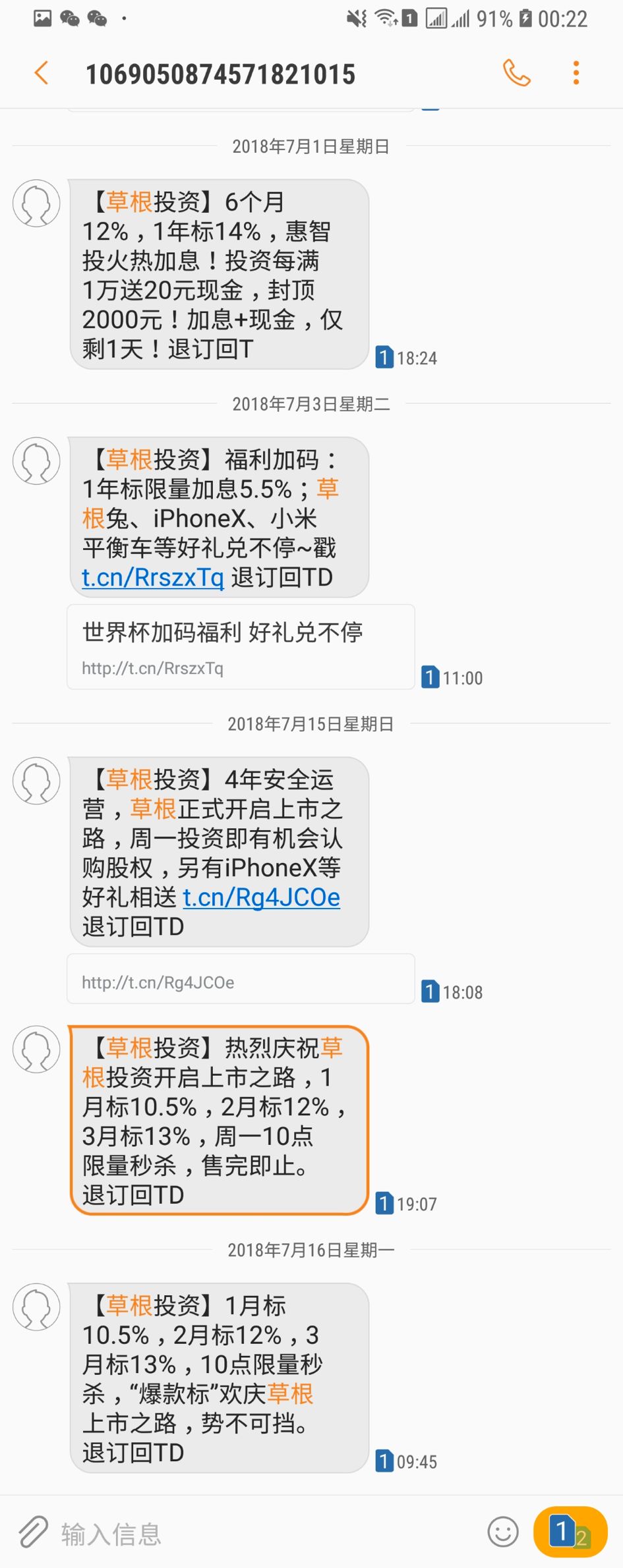
Task: Go back to the message list
Action: pos(42,73)
